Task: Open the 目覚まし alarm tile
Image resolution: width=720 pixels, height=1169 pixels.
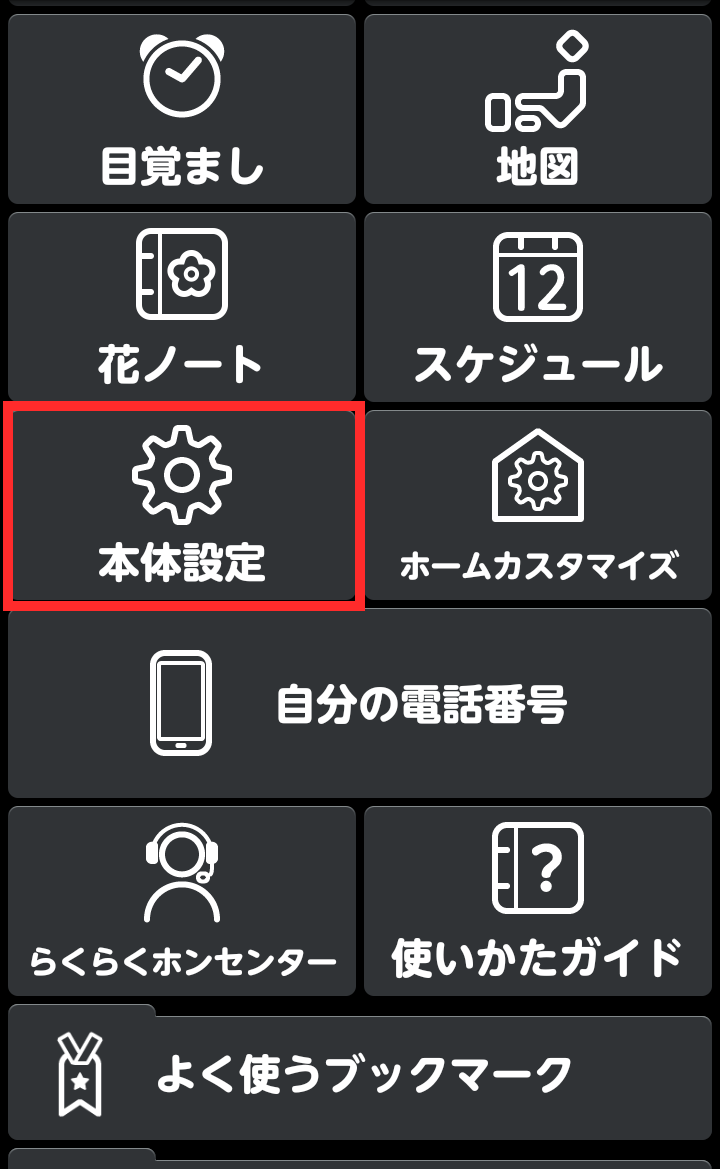Action: coord(182,110)
